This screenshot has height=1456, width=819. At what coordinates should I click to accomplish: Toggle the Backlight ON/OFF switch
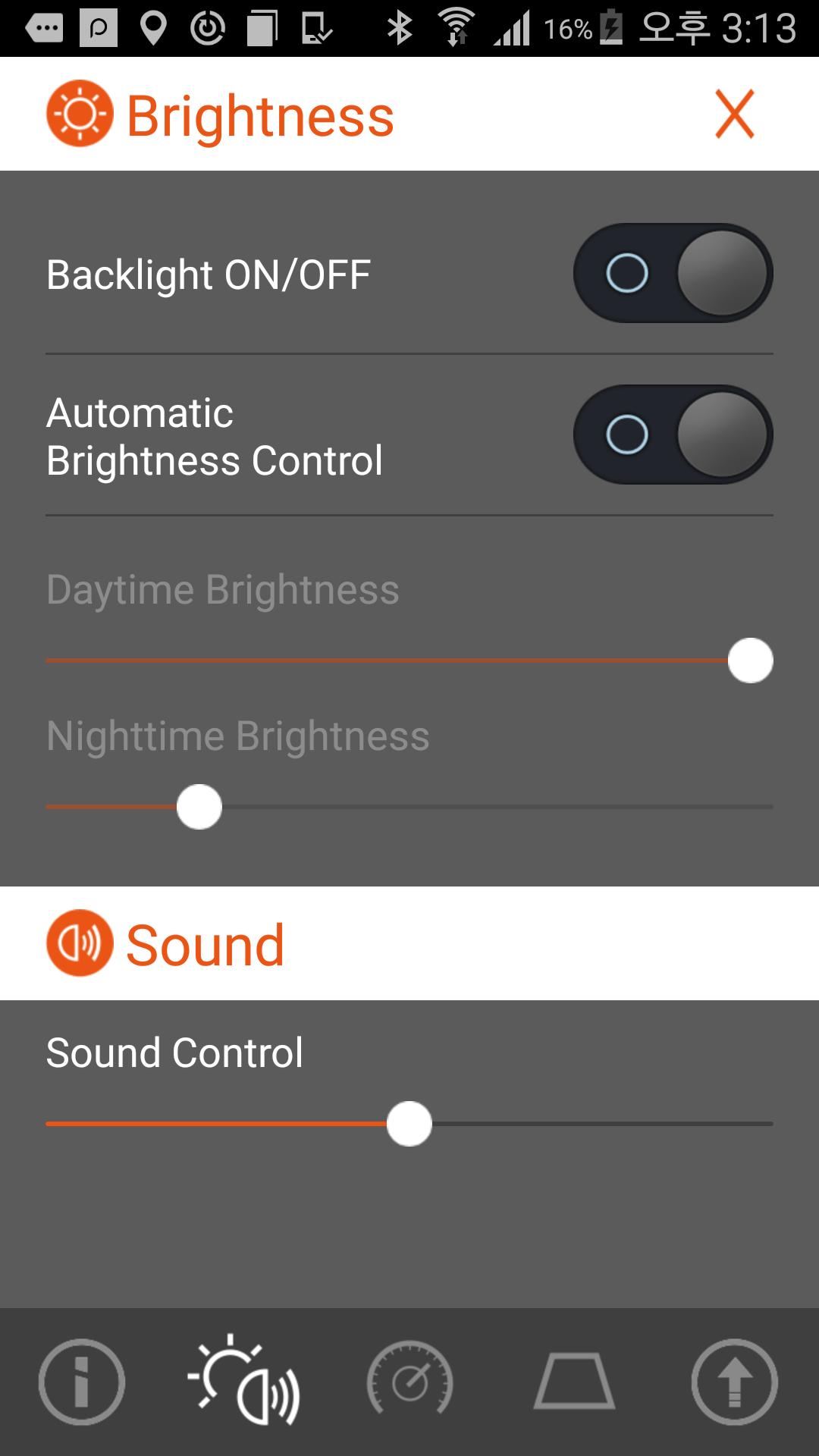click(673, 273)
